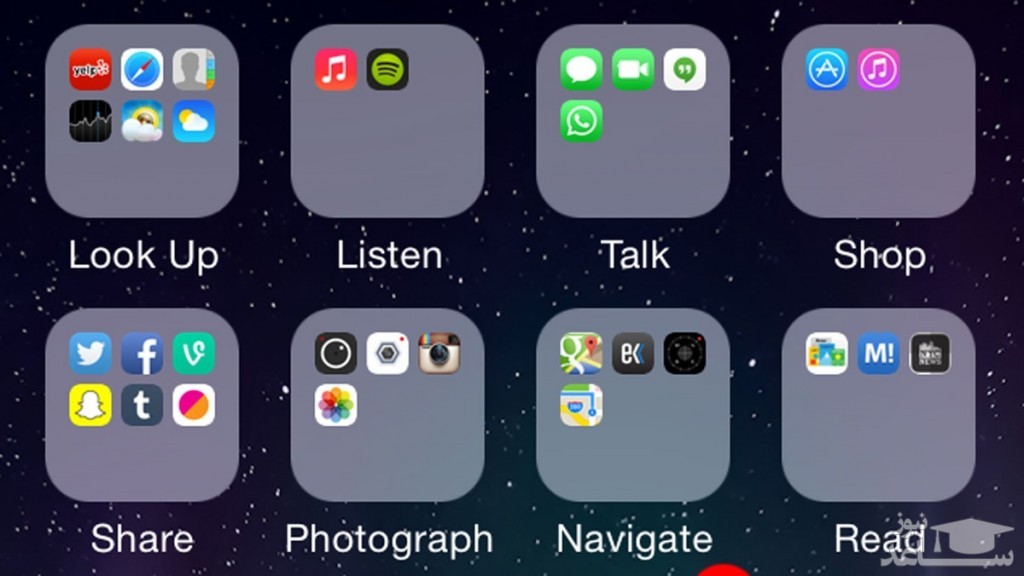Viewport: 1024px width, 576px height.
Task: Open the Look Up folder
Action: click(x=142, y=121)
